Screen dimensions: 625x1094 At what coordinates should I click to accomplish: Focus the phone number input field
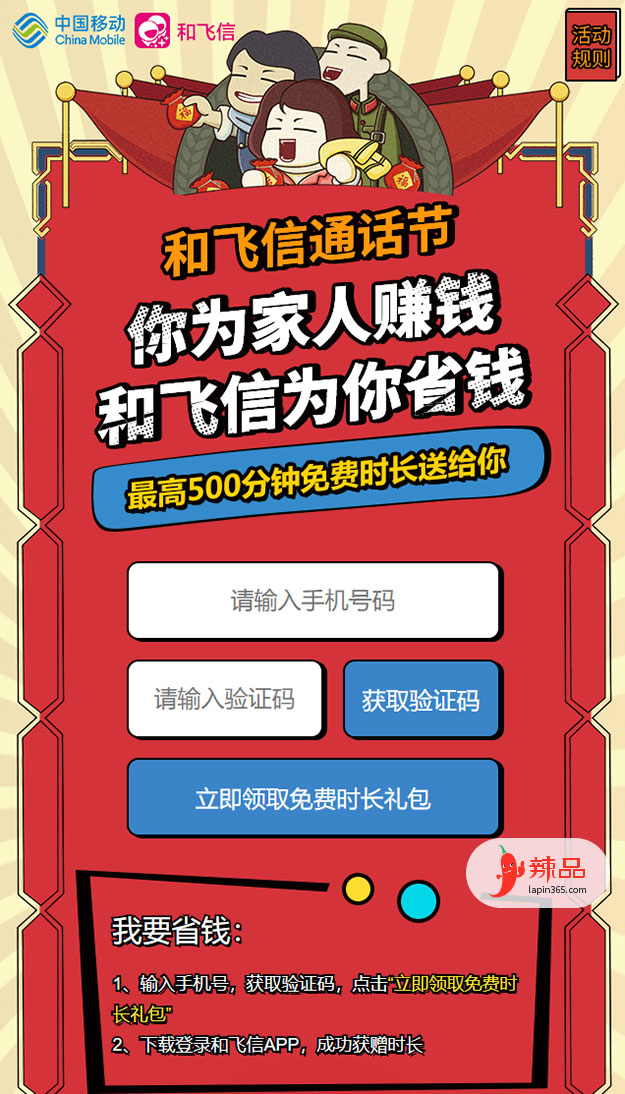click(313, 601)
